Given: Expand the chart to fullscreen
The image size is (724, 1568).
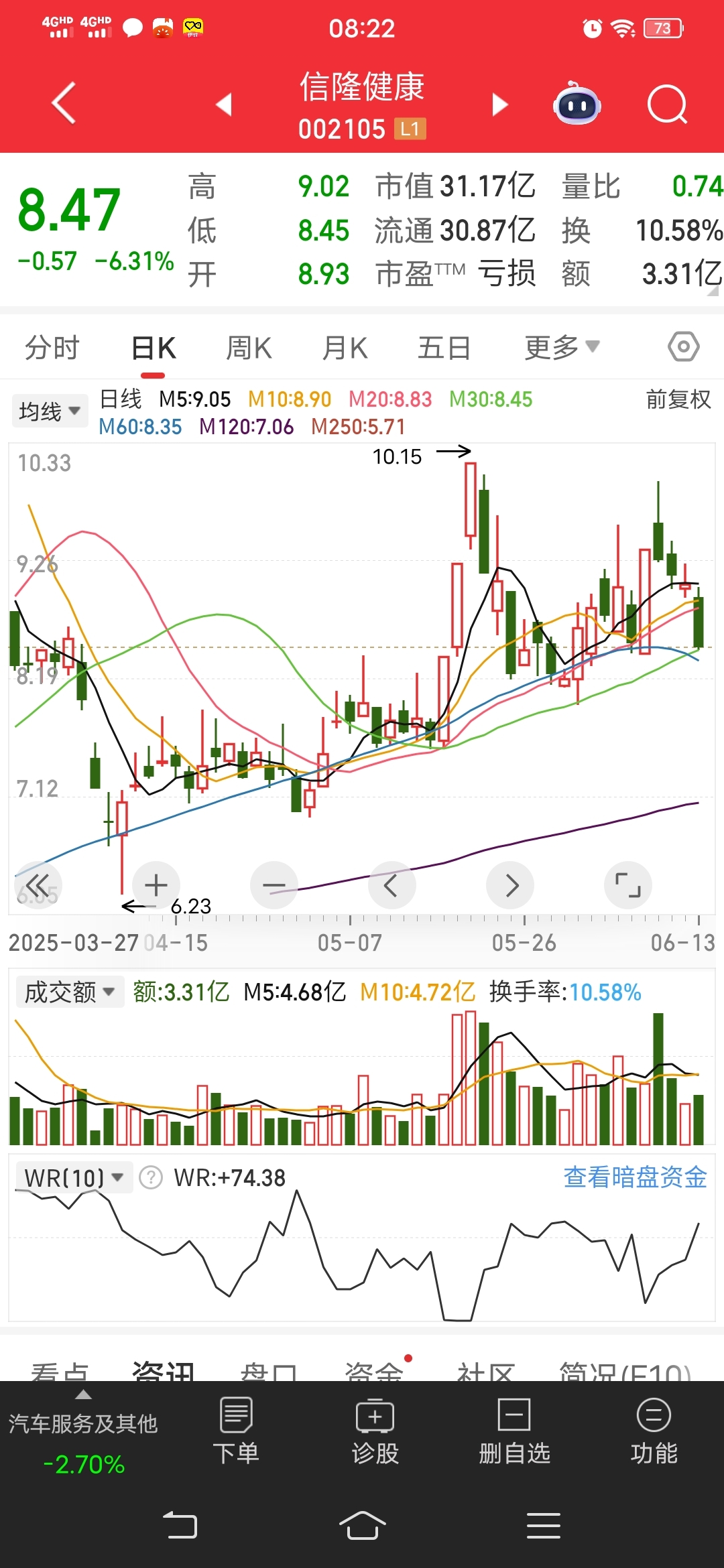Looking at the screenshot, I should [628, 885].
